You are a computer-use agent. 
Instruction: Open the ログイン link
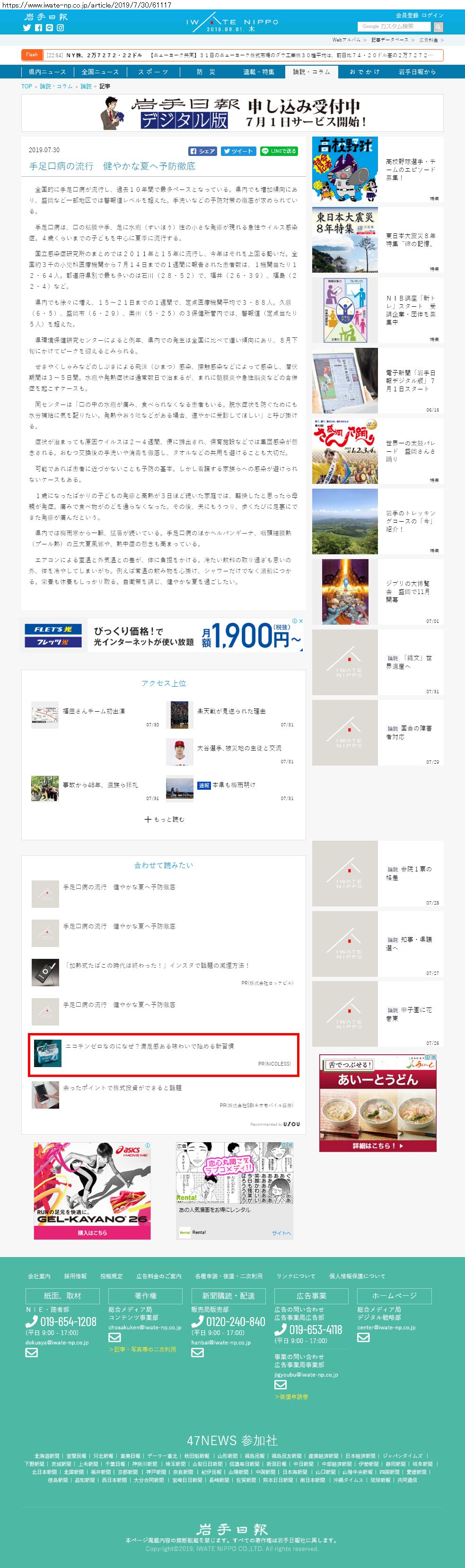point(433,15)
